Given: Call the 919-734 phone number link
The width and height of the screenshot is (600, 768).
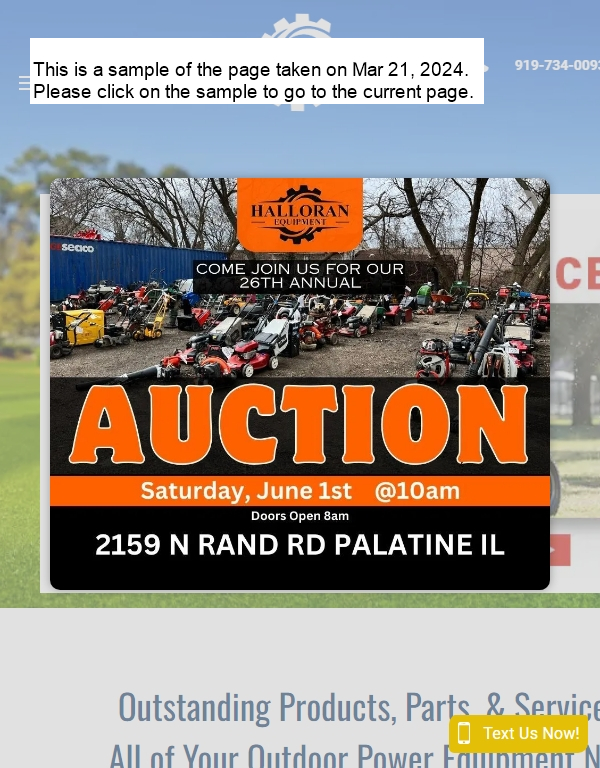Looking at the screenshot, I should pyautogui.click(x=557, y=65).
